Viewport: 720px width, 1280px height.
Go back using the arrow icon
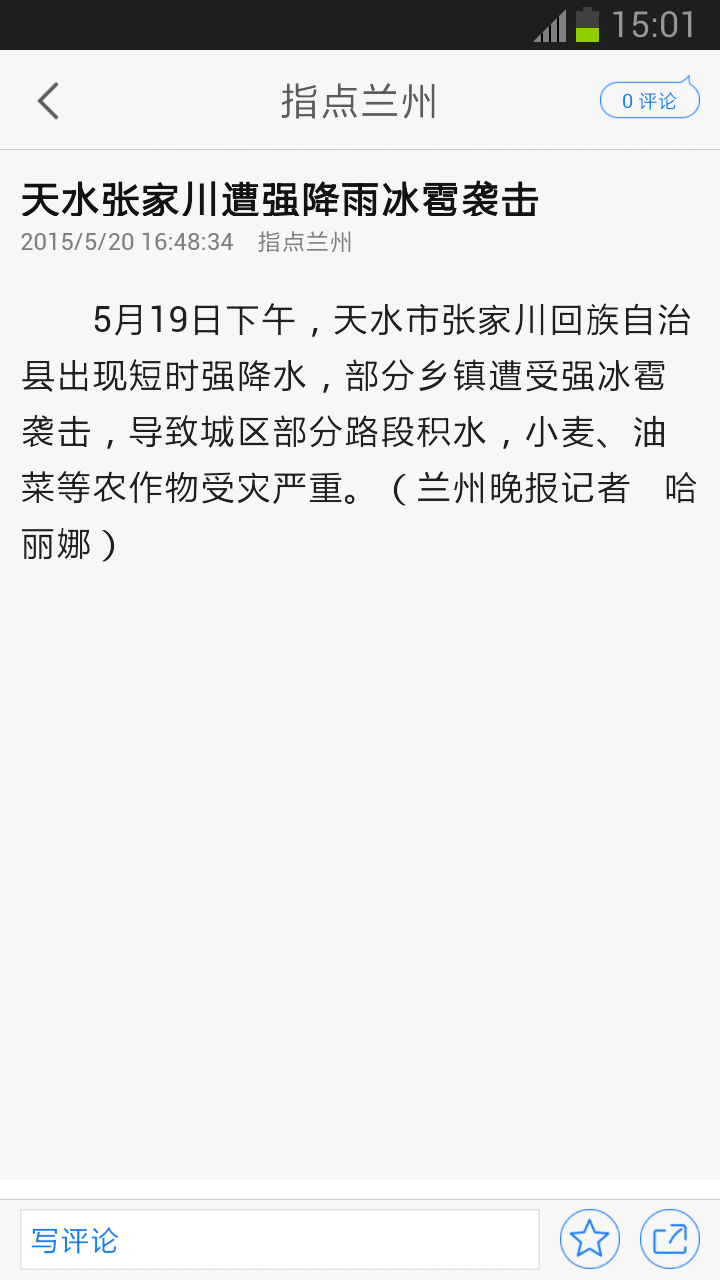coord(48,101)
